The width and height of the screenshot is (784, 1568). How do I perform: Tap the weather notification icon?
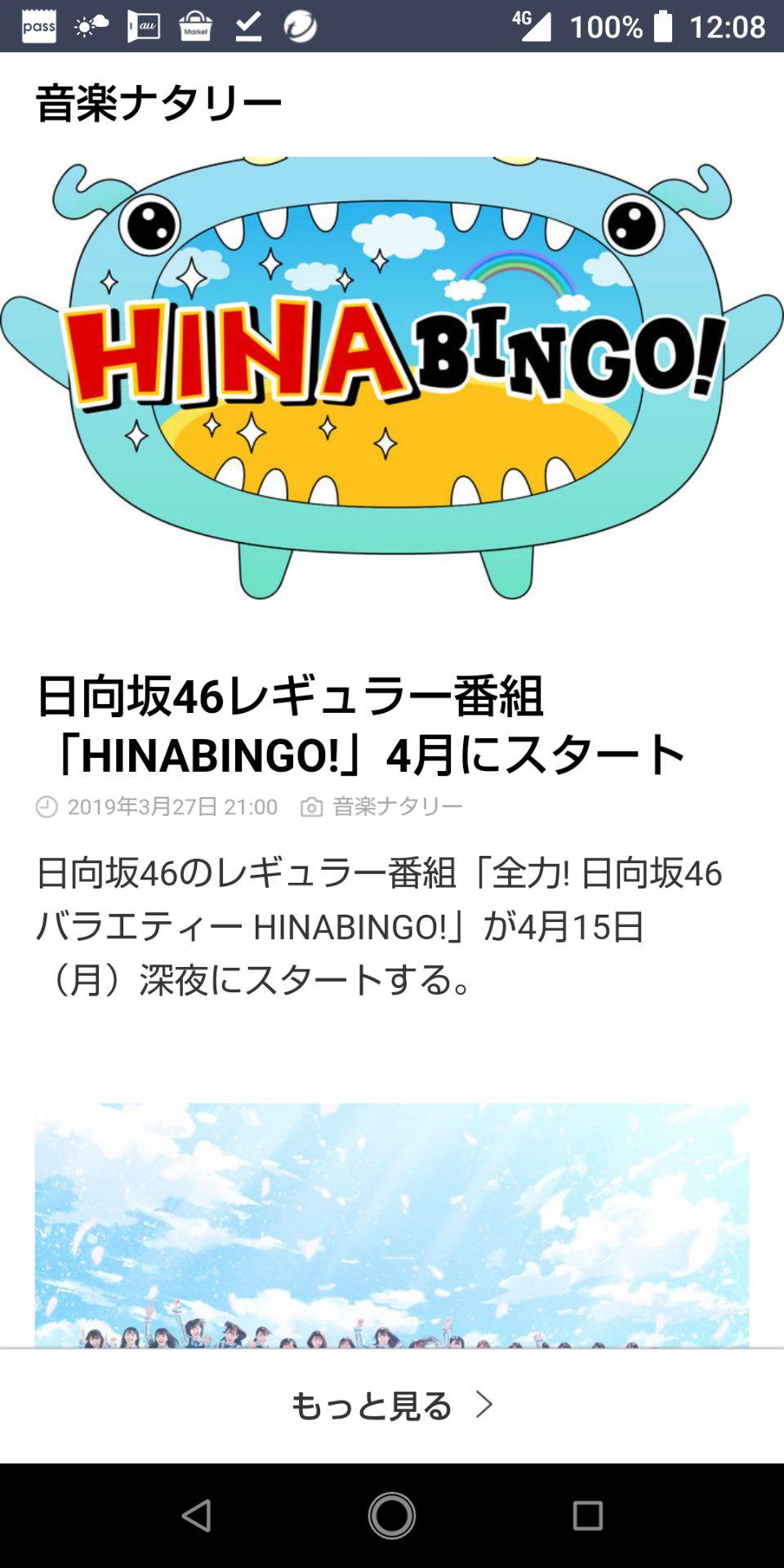(x=90, y=24)
